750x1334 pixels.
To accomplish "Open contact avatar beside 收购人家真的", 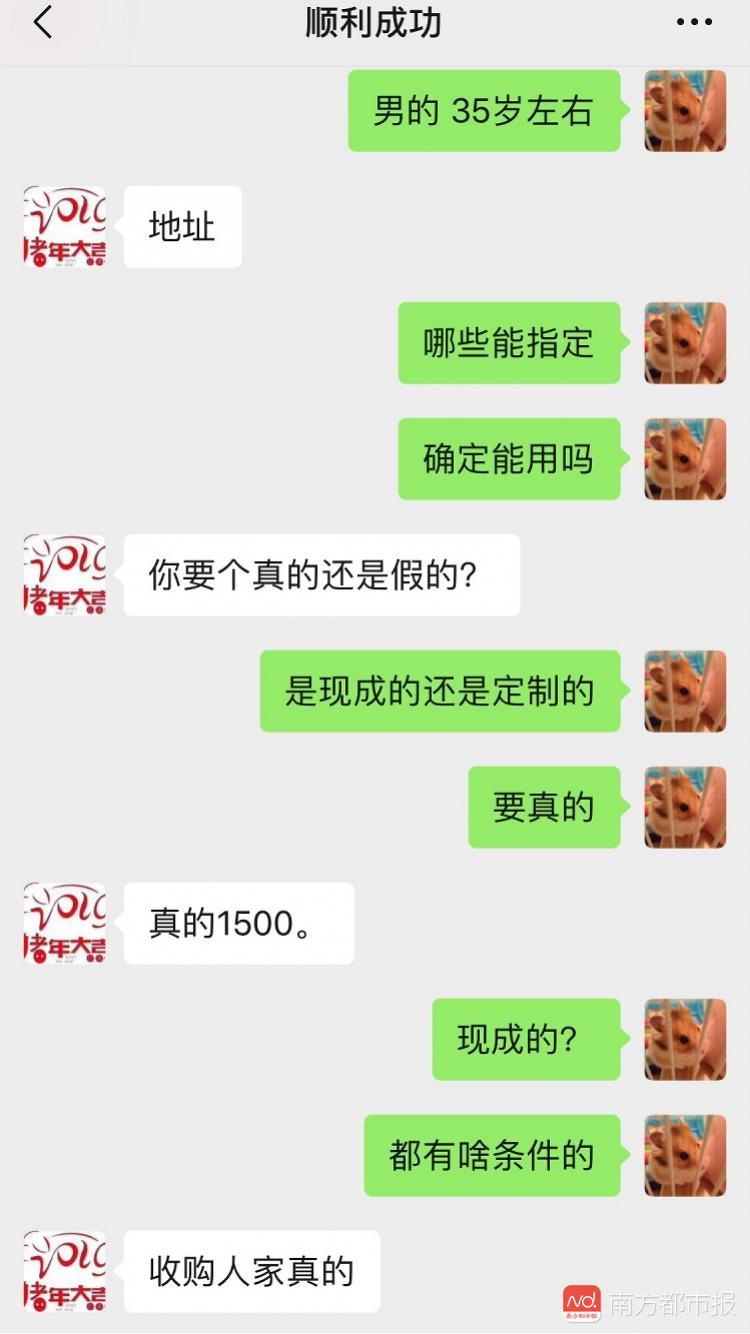I will pos(65,1271).
